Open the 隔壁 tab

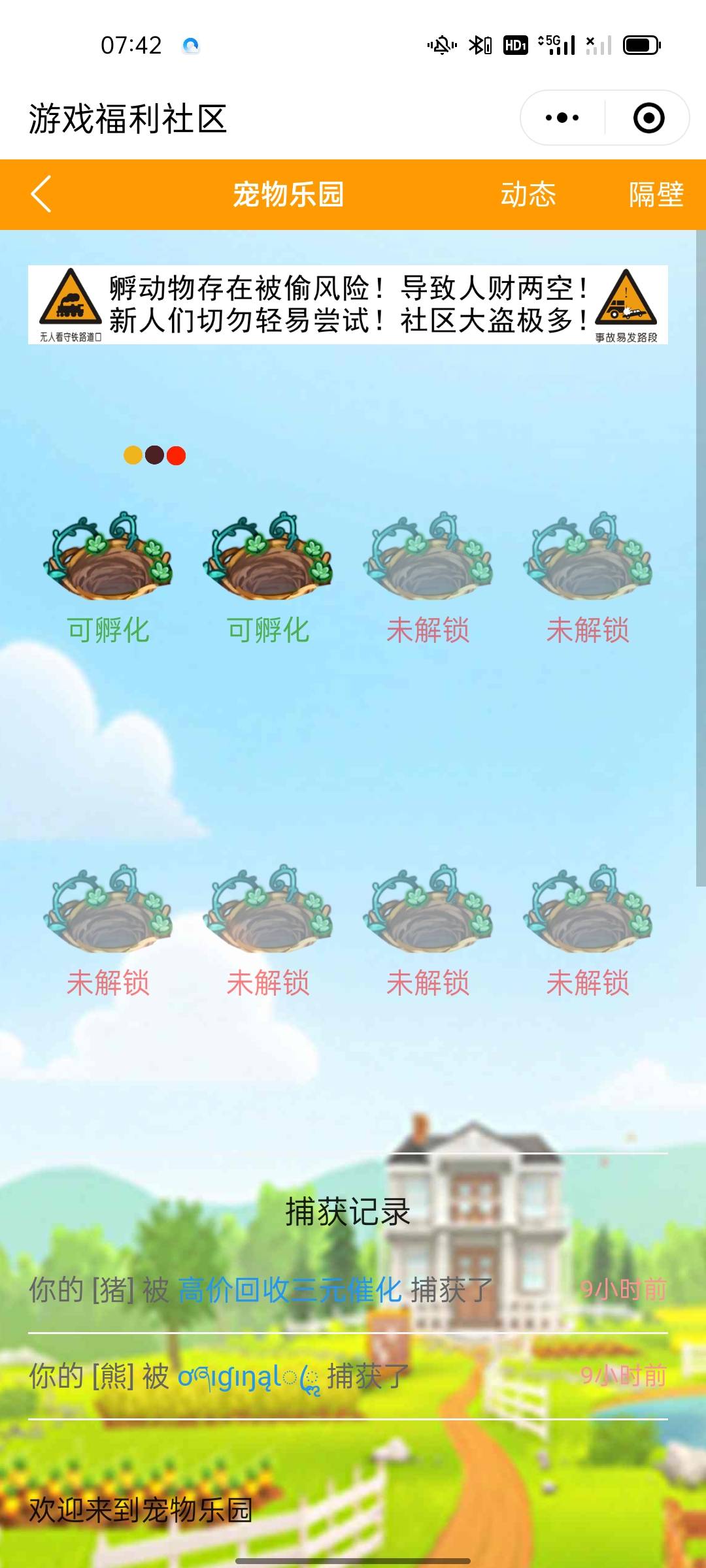[656, 194]
